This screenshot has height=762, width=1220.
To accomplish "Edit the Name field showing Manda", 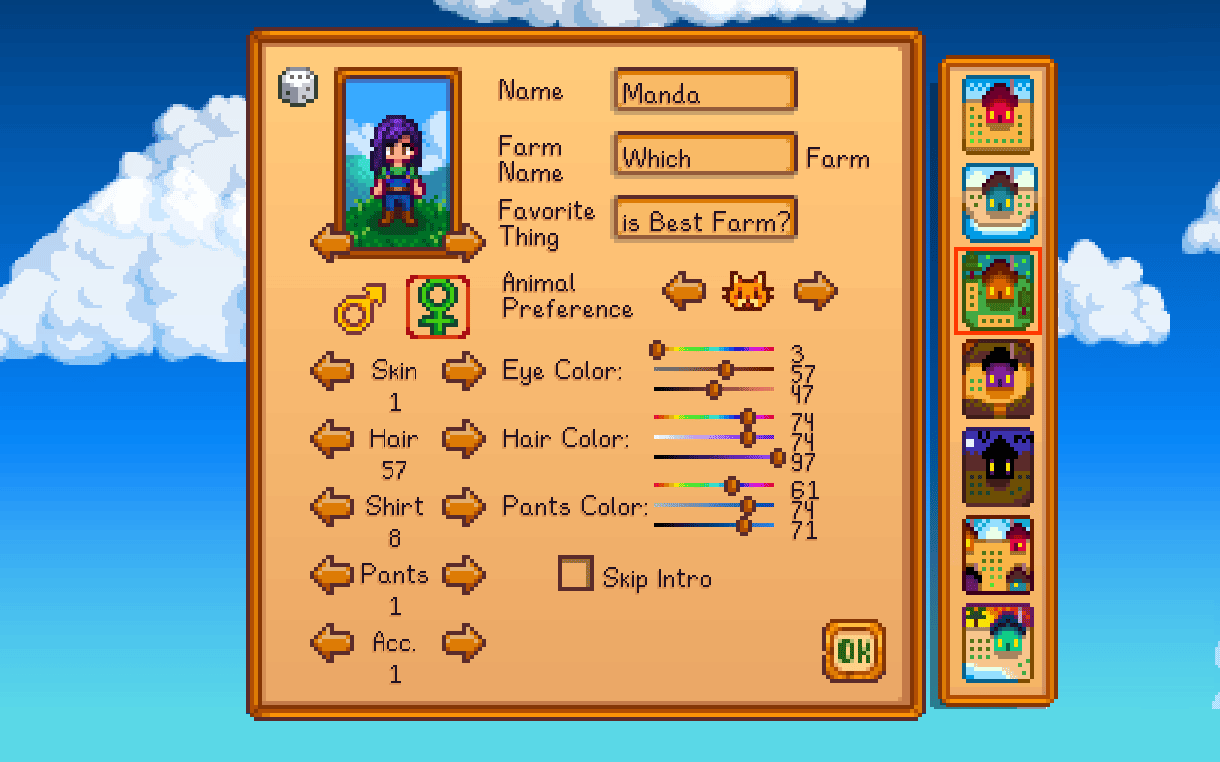I will (x=705, y=91).
